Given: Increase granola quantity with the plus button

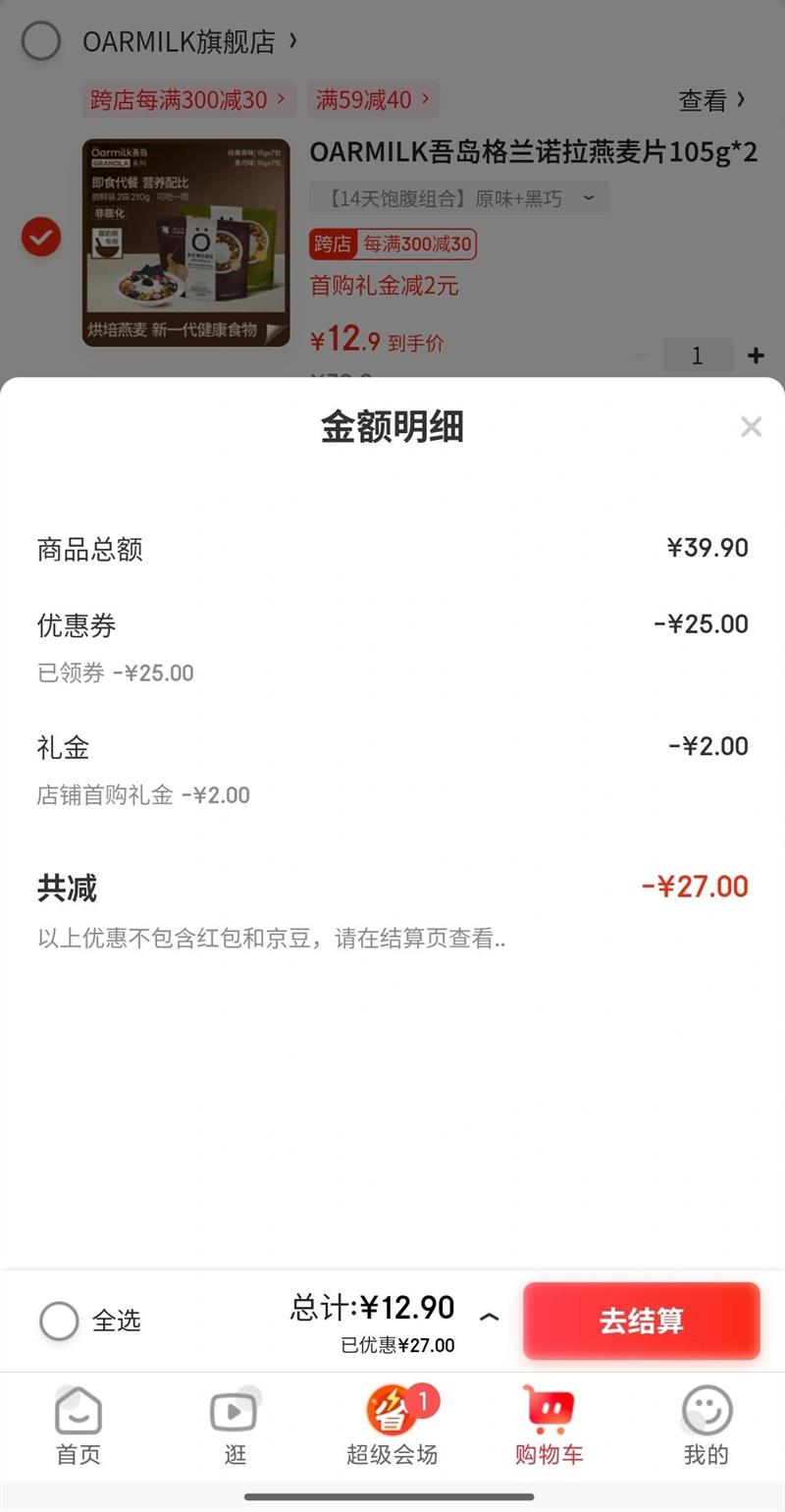Looking at the screenshot, I should [755, 355].
